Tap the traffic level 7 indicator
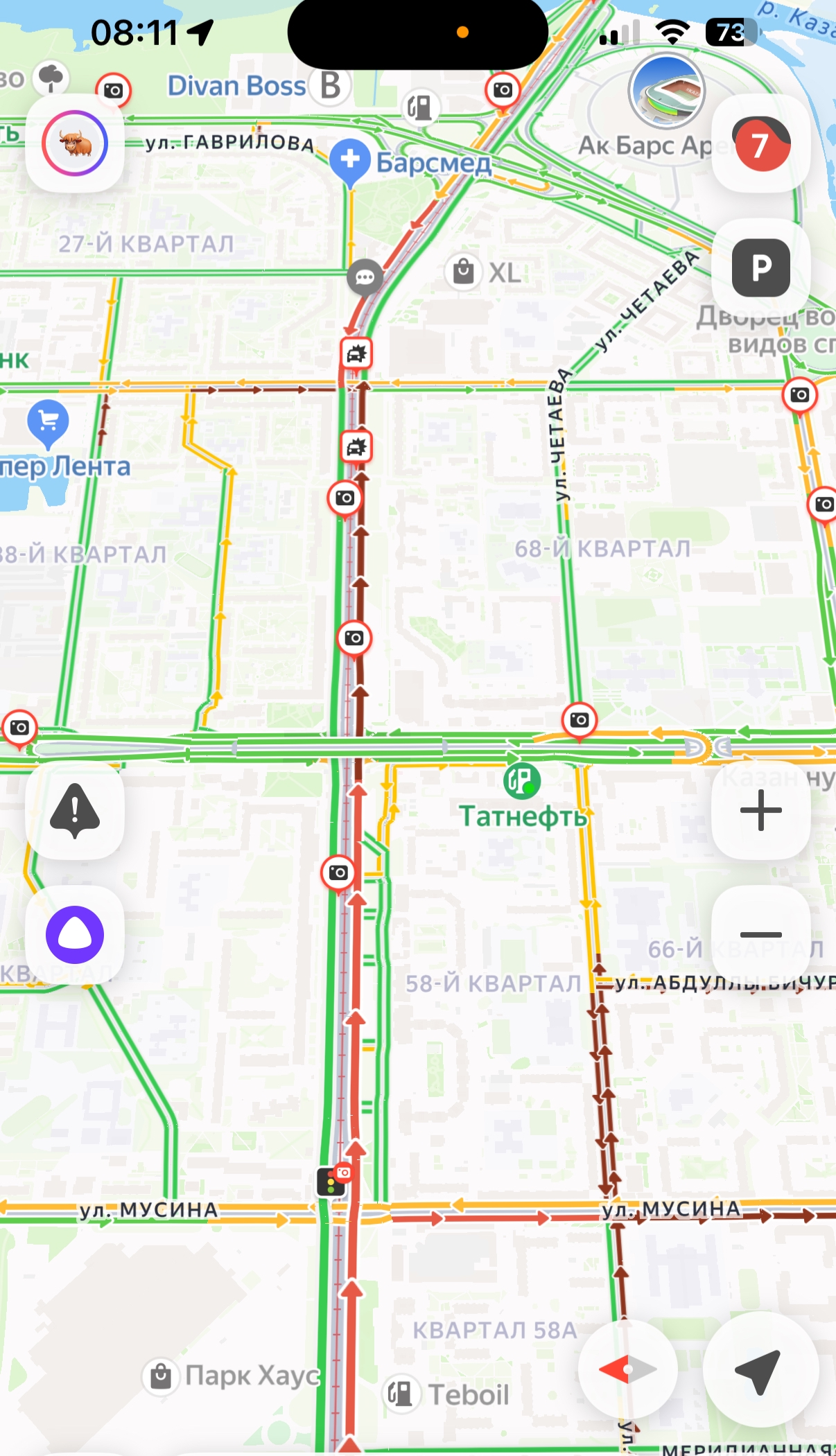 760,143
